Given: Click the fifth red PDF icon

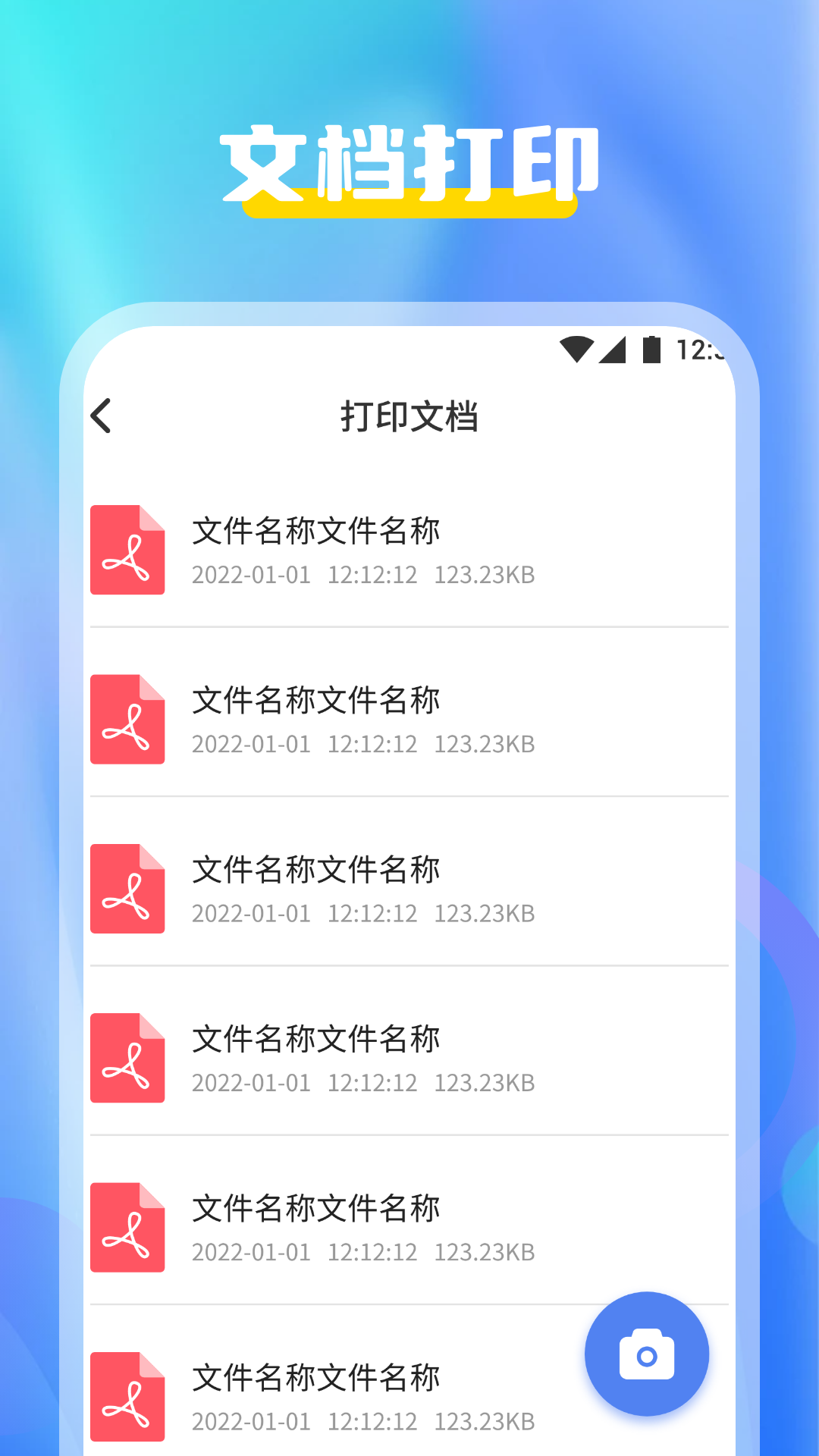Looking at the screenshot, I should (127, 1227).
